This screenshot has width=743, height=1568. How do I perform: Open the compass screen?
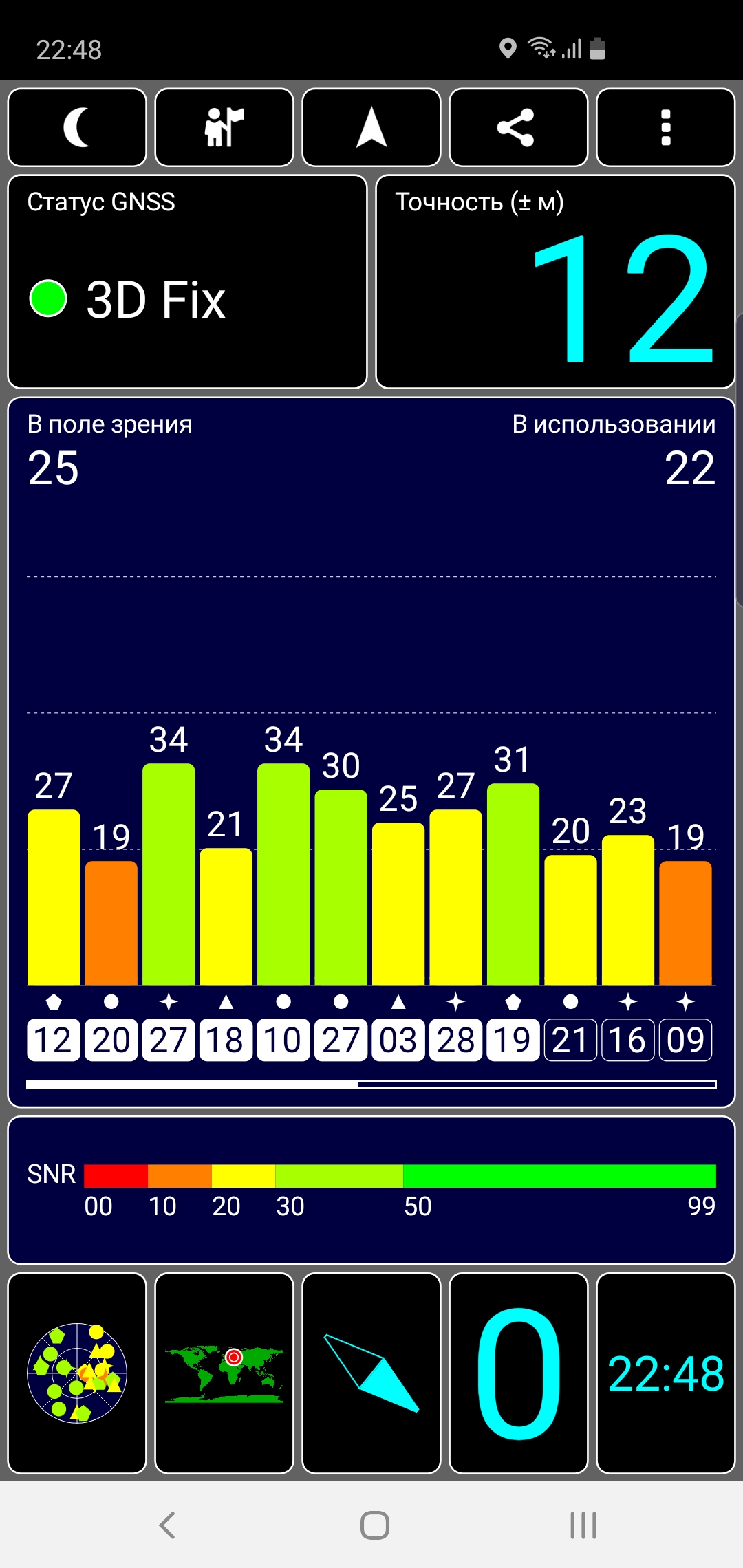pyautogui.click(x=371, y=1373)
